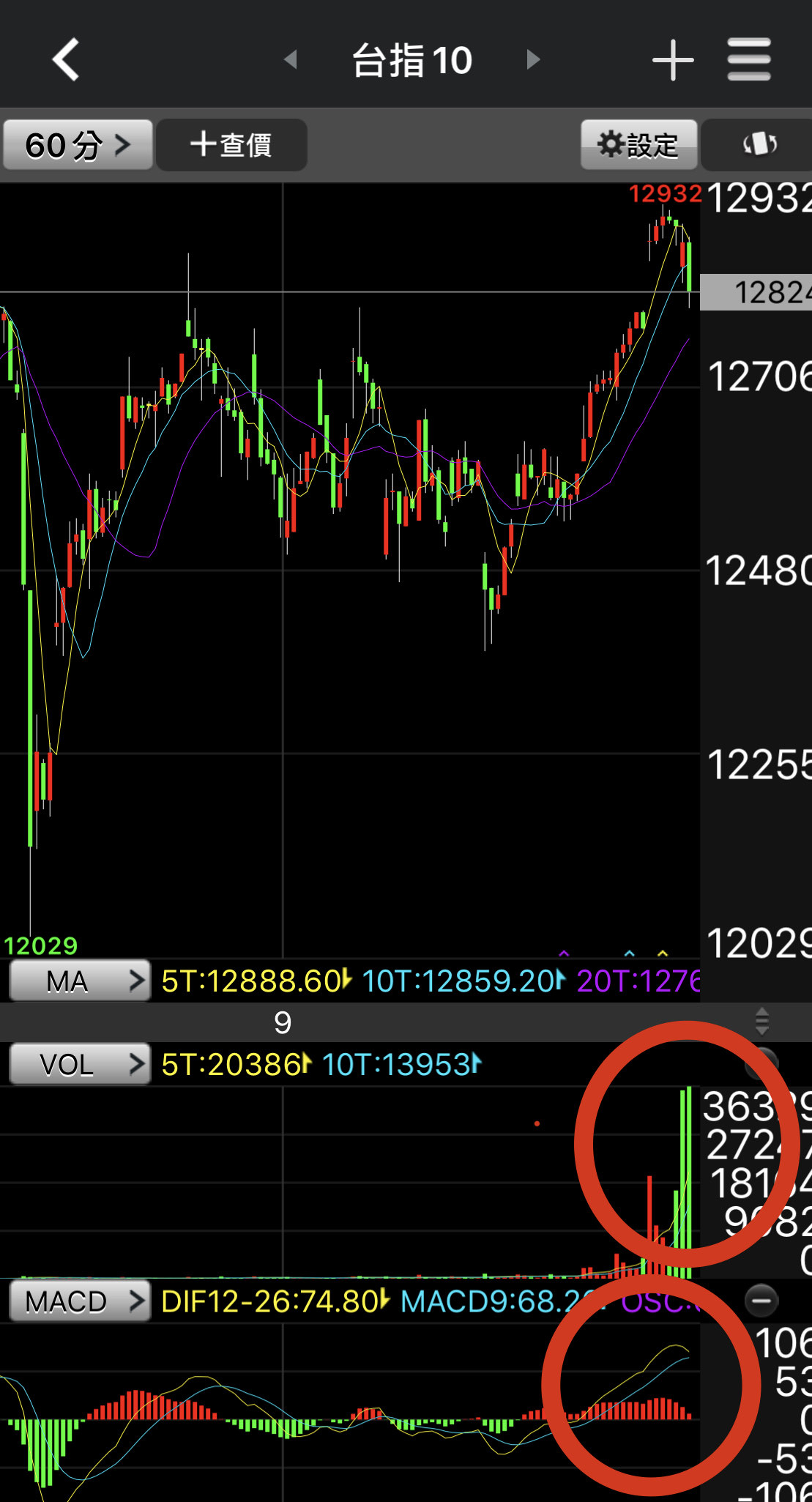Screen dimensions: 812x1502
Task: Go back using the top-left arrow
Action: pos(66,60)
